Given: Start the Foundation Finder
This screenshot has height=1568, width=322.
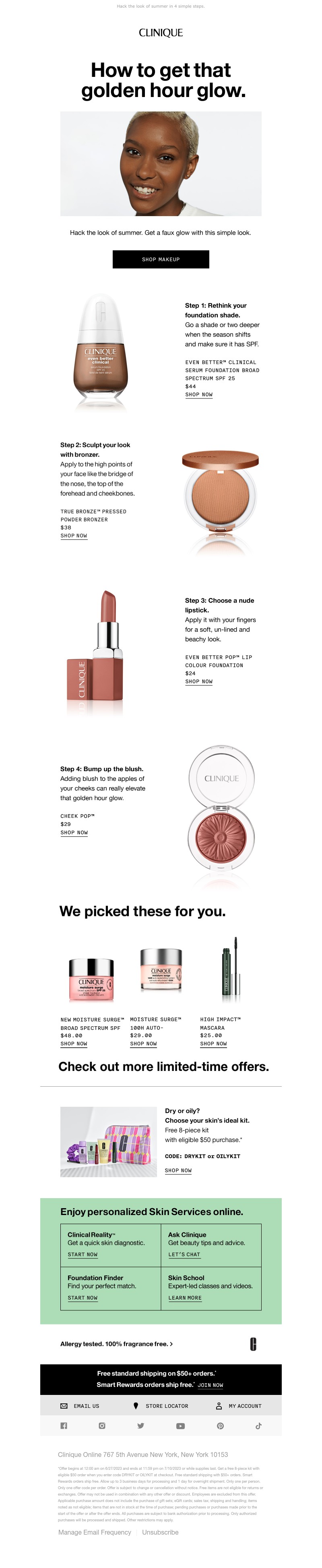Looking at the screenshot, I should 82,1298.
